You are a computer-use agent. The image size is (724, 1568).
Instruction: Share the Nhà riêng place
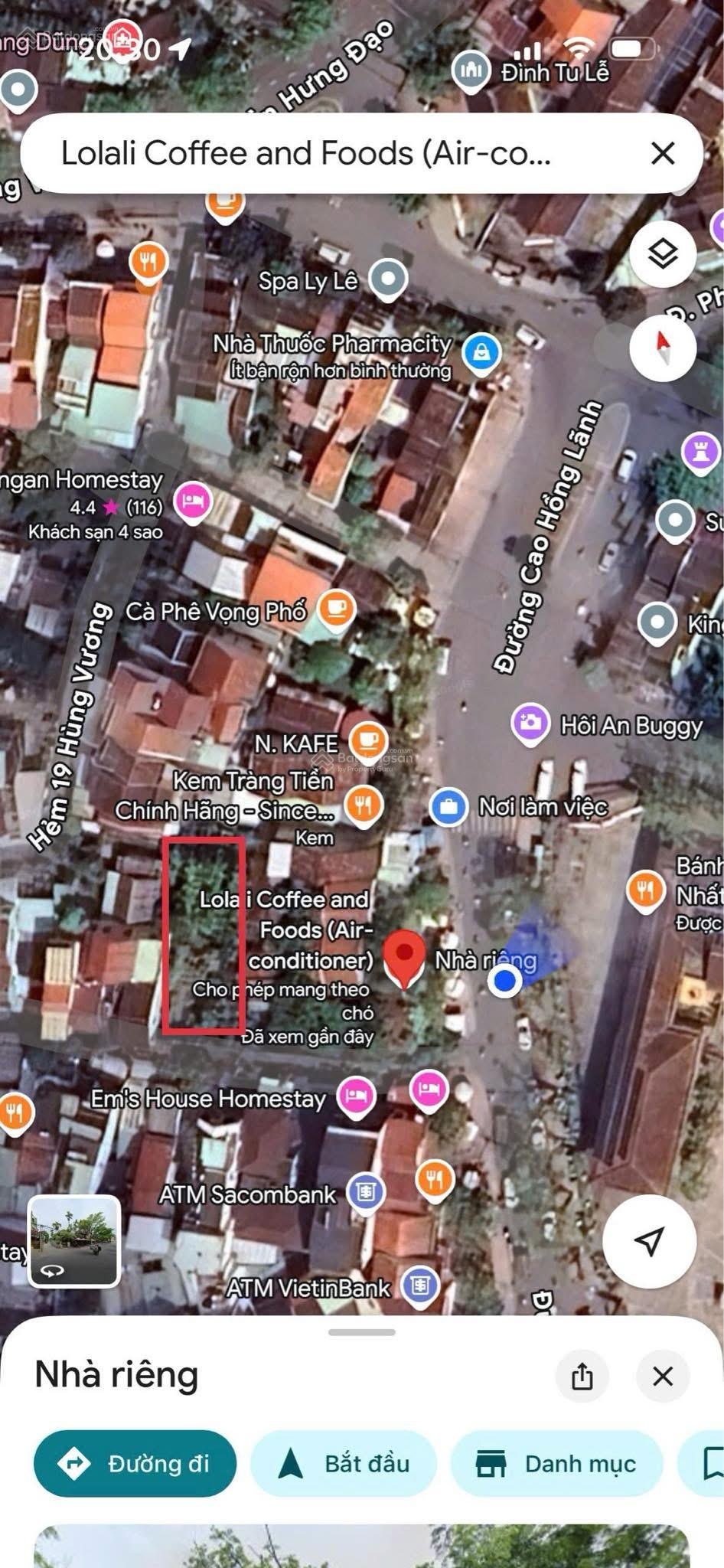[x=582, y=1376]
